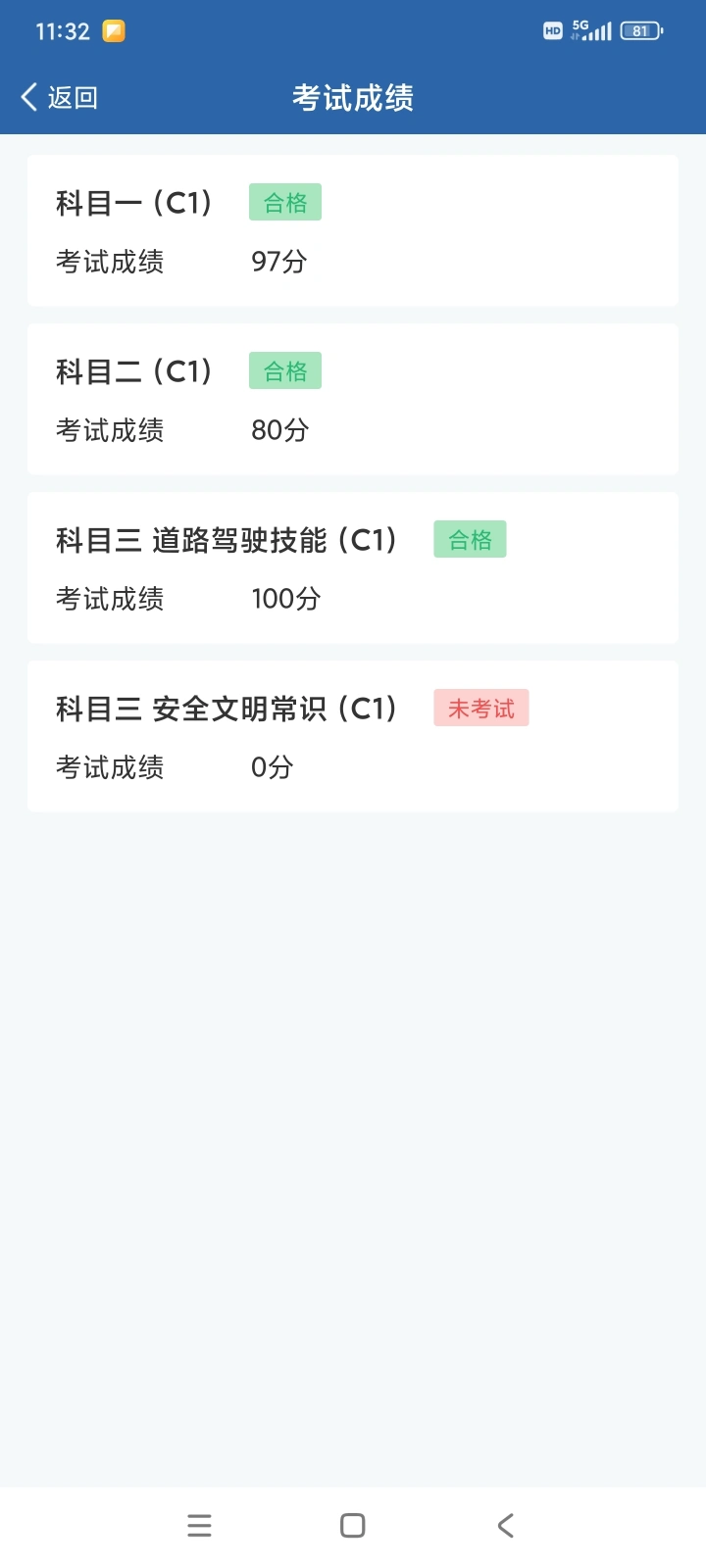This screenshot has width=706, height=1568.
Task: Go back using the 返回 button
Action: 59,97
